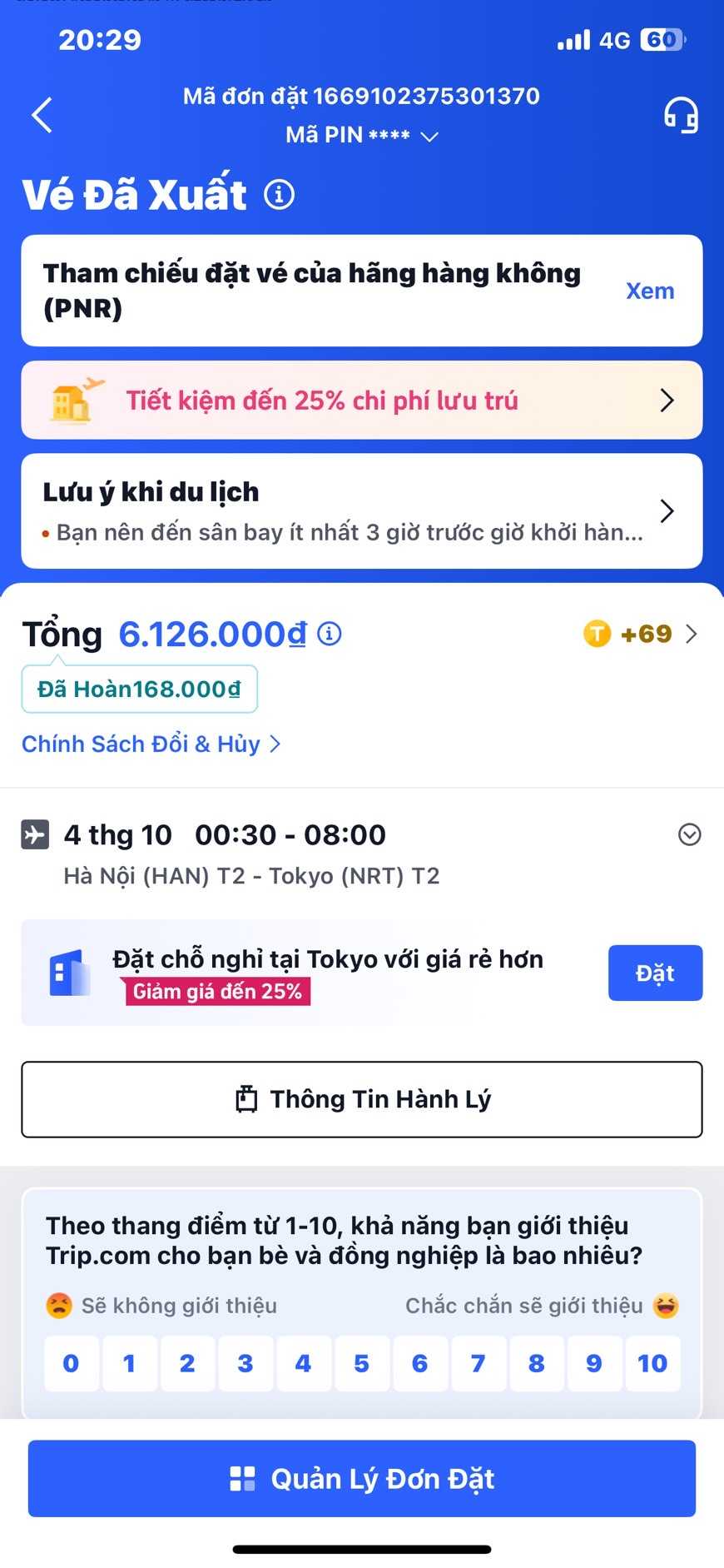Open Chính Sách Đổi & Hủy
The width and height of the screenshot is (724, 1568).
(x=151, y=744)
